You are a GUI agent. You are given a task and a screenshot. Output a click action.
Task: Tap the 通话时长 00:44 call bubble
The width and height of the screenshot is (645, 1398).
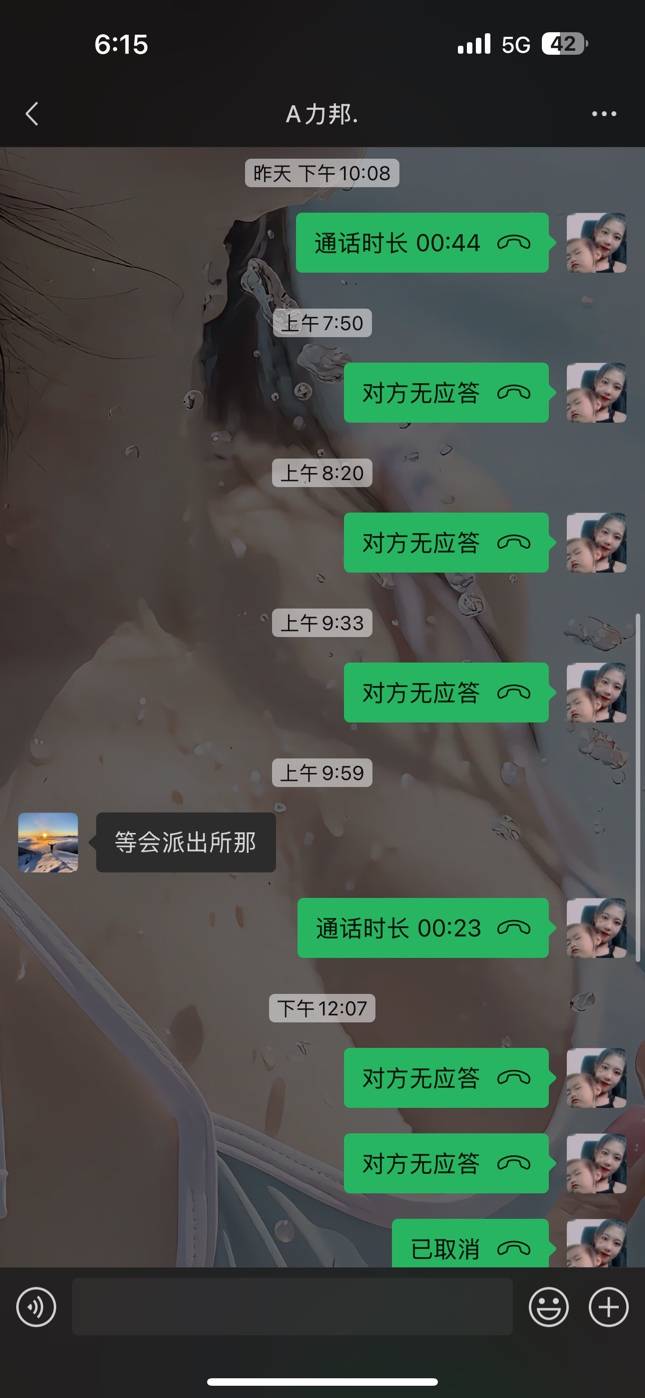point(422,243)
